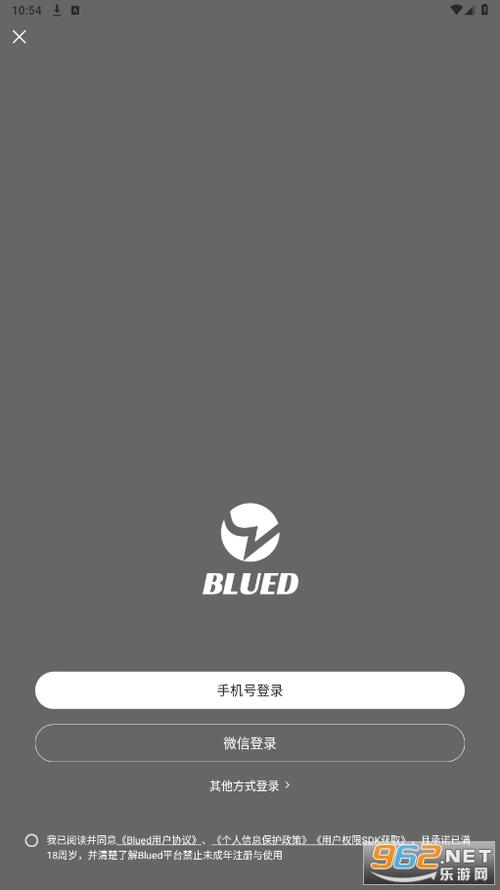
Task: Open the 个人信息保护政策 link
Action: (x=261, y=840)
